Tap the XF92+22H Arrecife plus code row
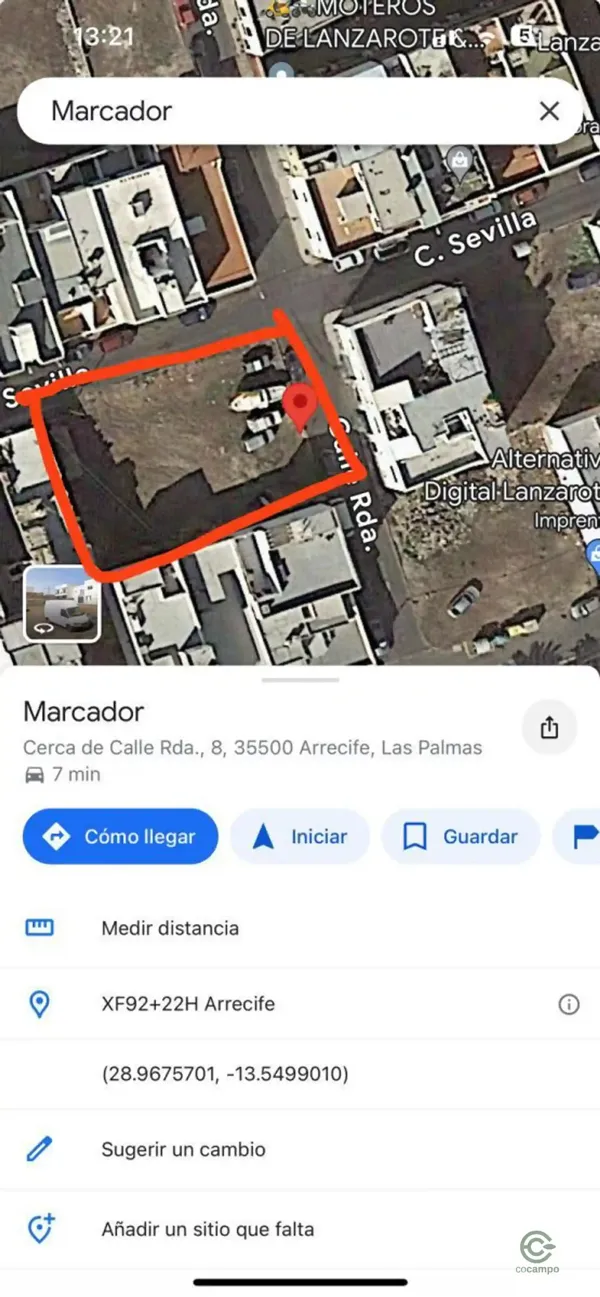The width and height of the screenshot is (600, 1297). point(188,1004)
